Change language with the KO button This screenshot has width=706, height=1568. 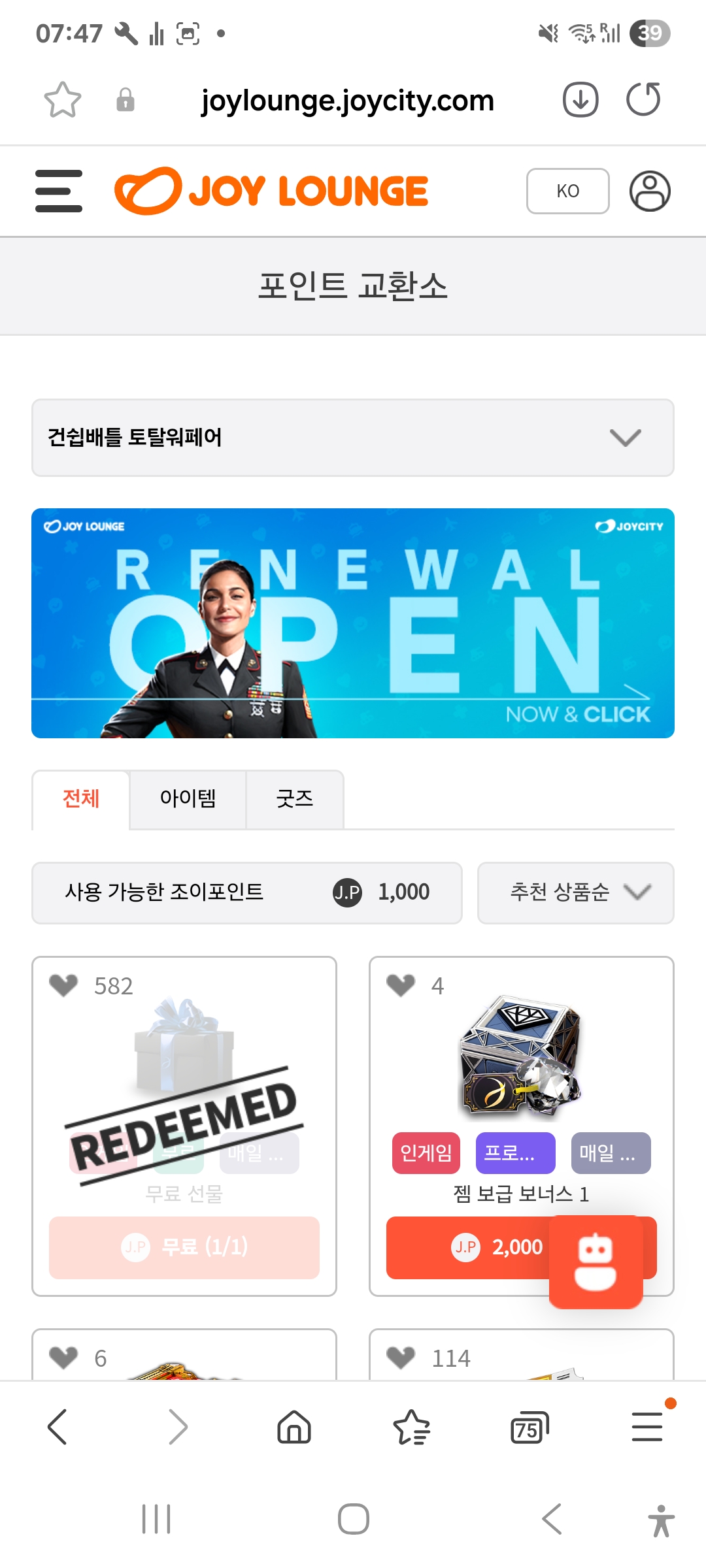click(567, 191)
